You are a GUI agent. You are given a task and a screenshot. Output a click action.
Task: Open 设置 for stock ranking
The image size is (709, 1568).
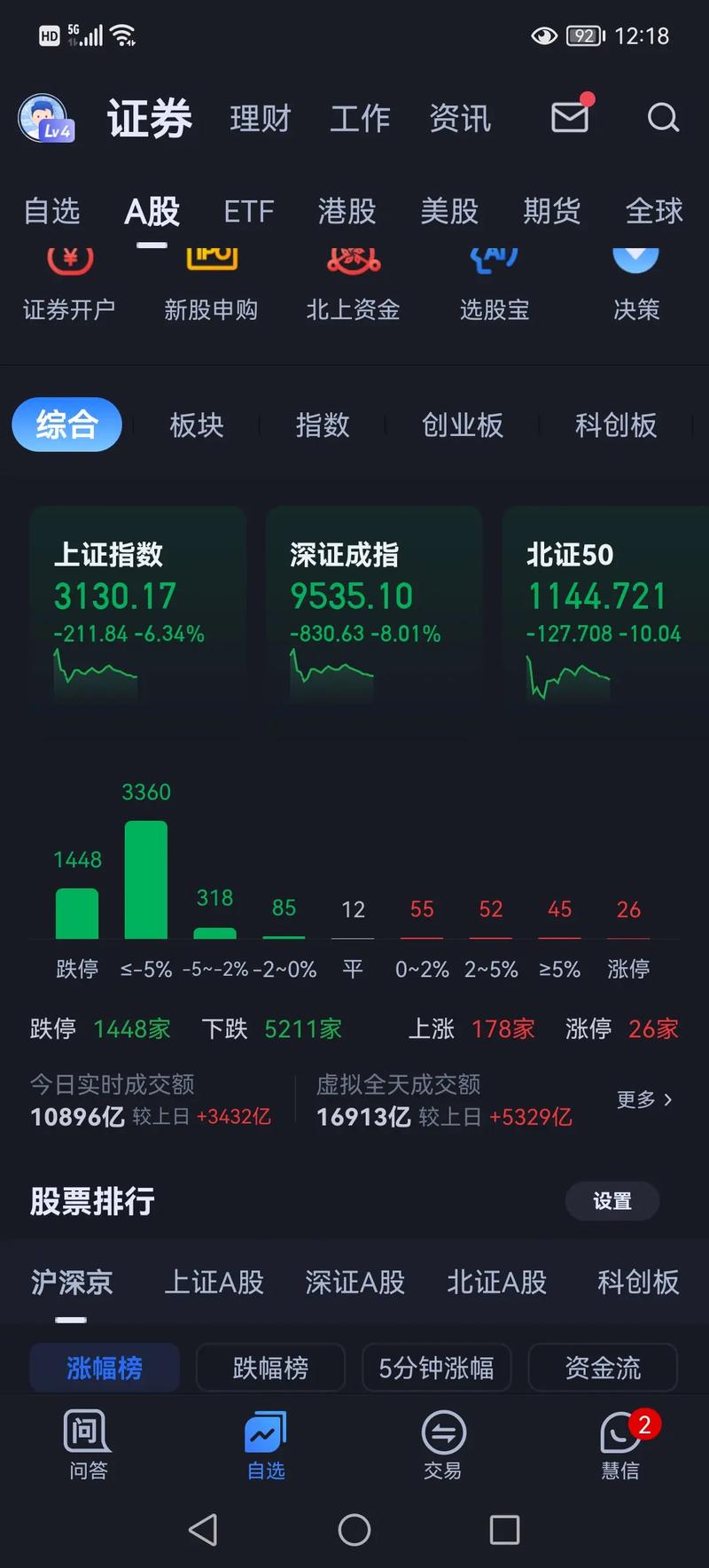(x=612, y=1201)
